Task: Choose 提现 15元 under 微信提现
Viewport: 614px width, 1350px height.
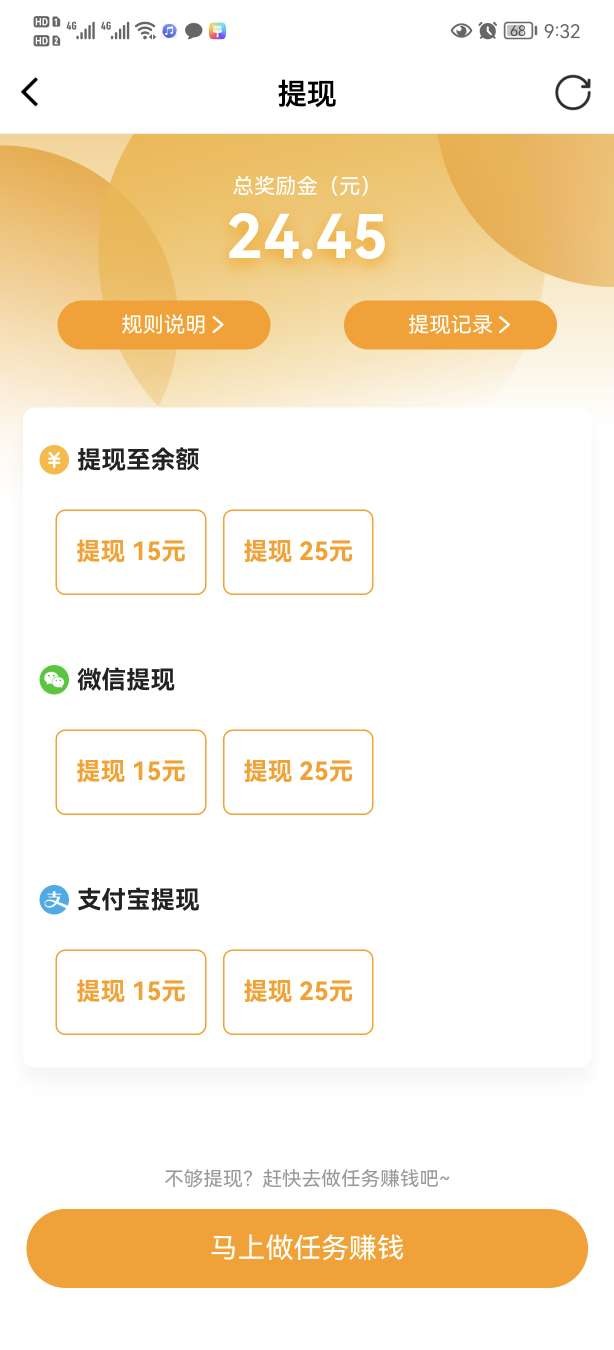Action: tap(131, 772)
